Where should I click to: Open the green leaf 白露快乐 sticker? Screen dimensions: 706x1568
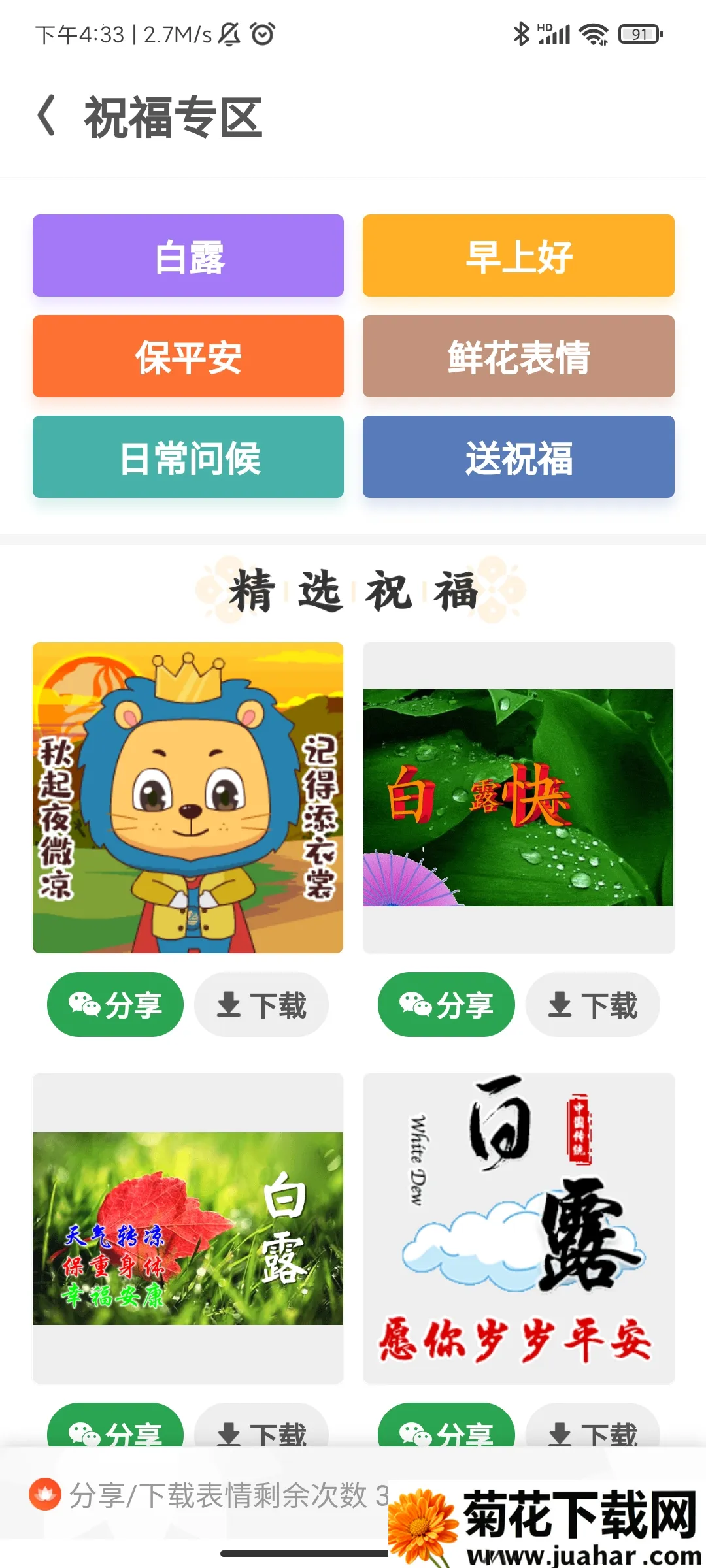(x=518, y=797)
